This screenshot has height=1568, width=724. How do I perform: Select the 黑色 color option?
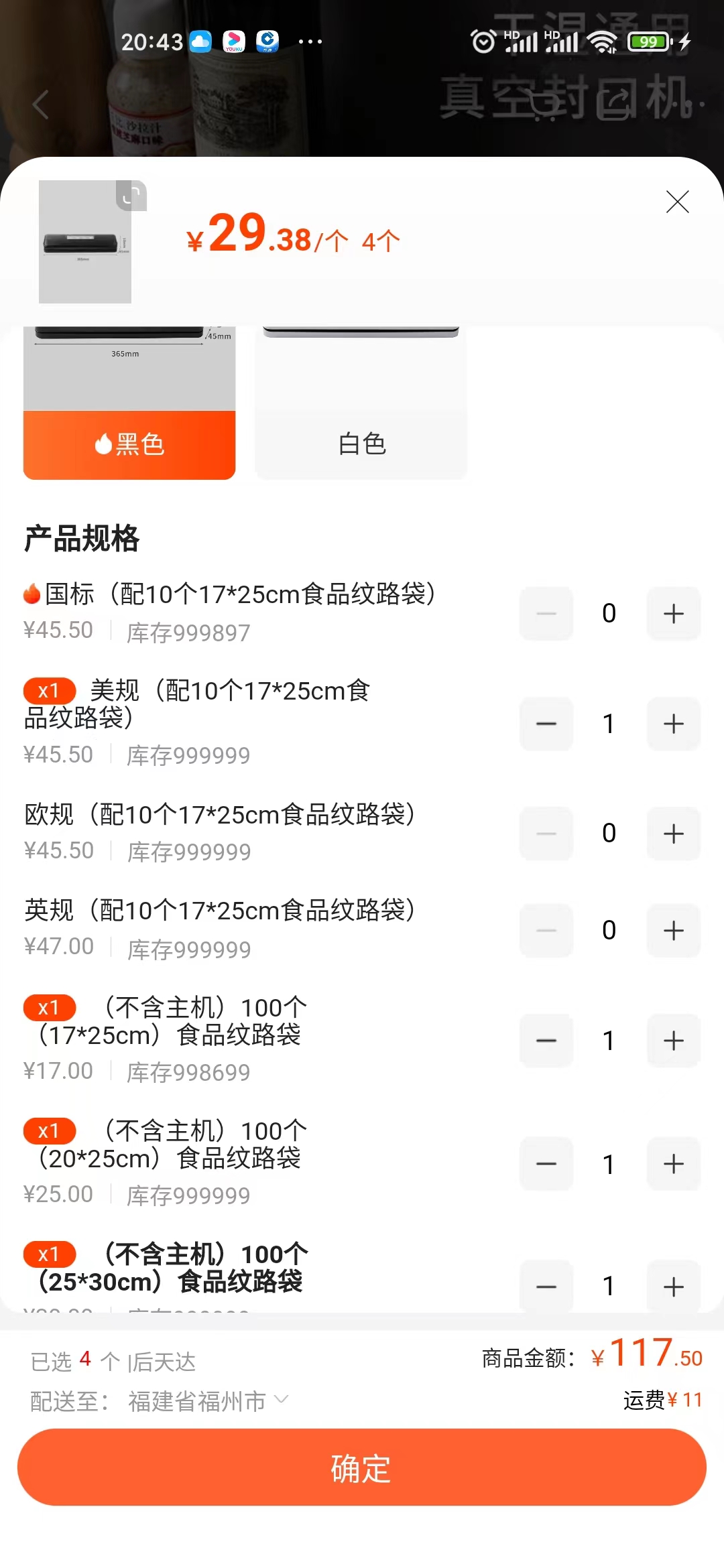click(x=129, y=403)
